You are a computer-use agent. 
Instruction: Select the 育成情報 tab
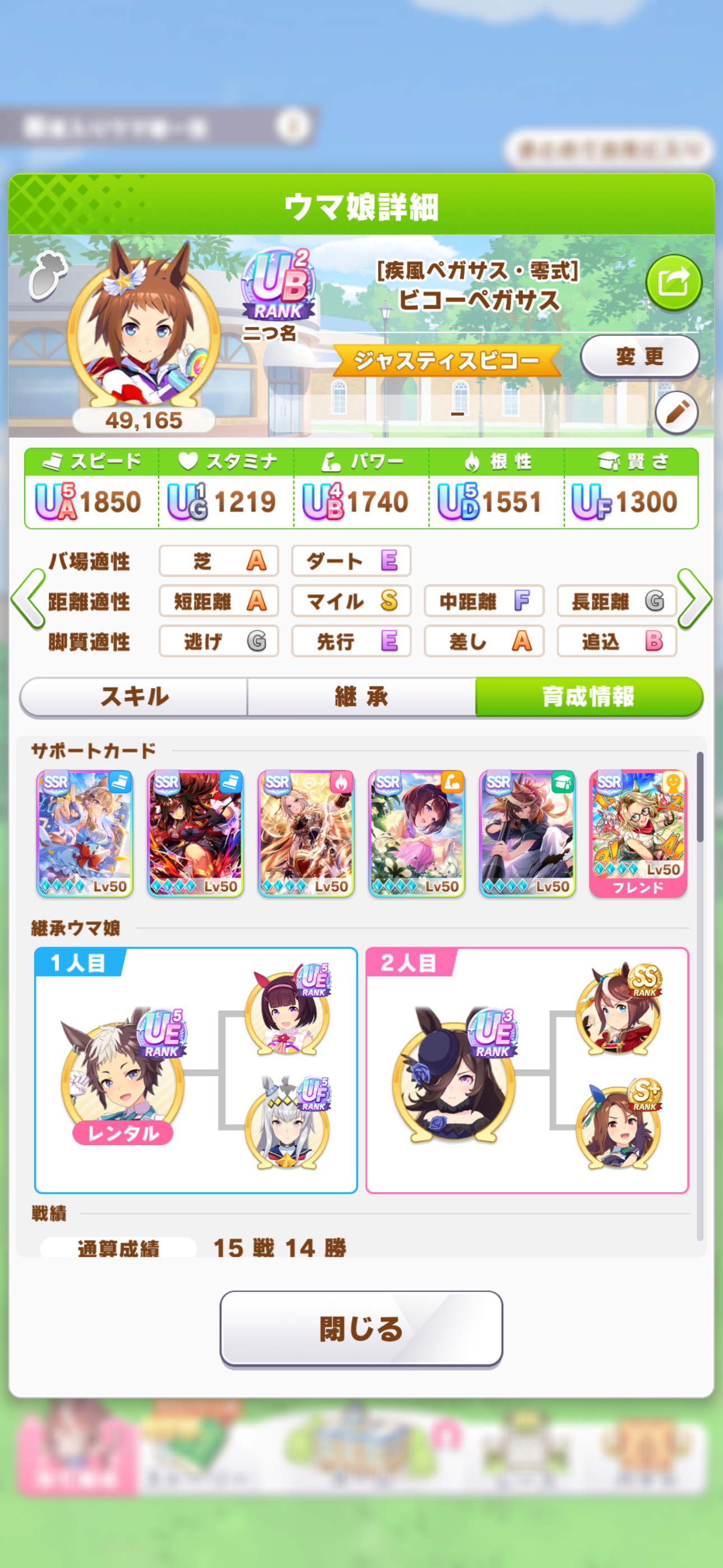tap(588, 697)
